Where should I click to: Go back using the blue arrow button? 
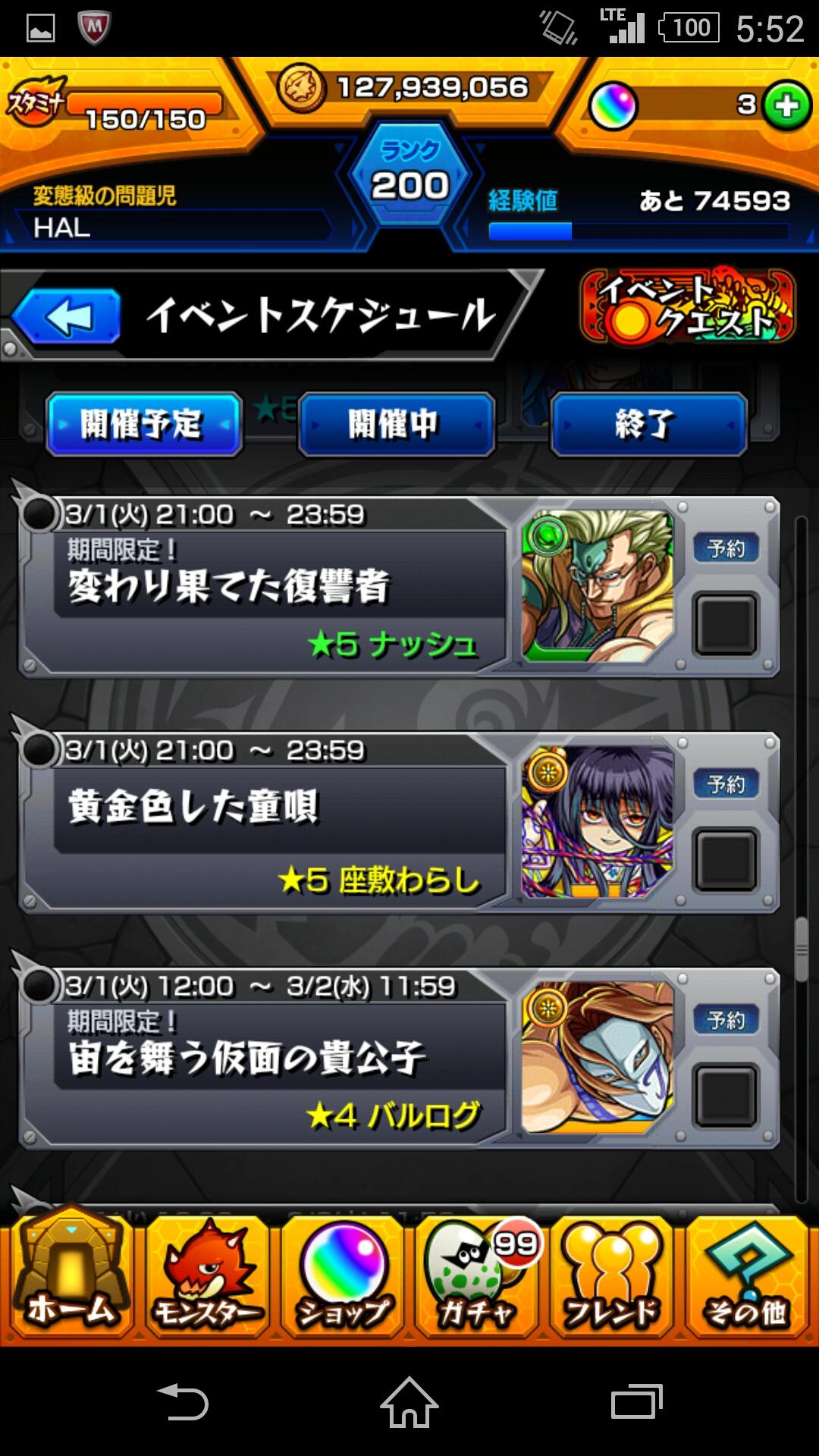68,316
